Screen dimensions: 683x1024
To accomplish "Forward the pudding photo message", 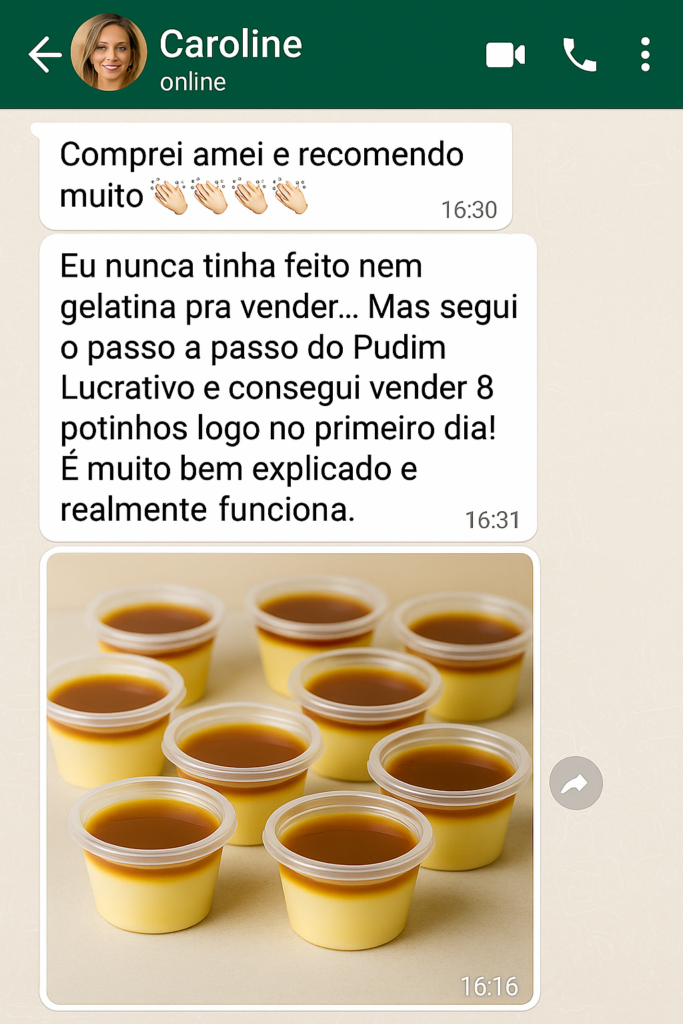I will tap(576, 784).
